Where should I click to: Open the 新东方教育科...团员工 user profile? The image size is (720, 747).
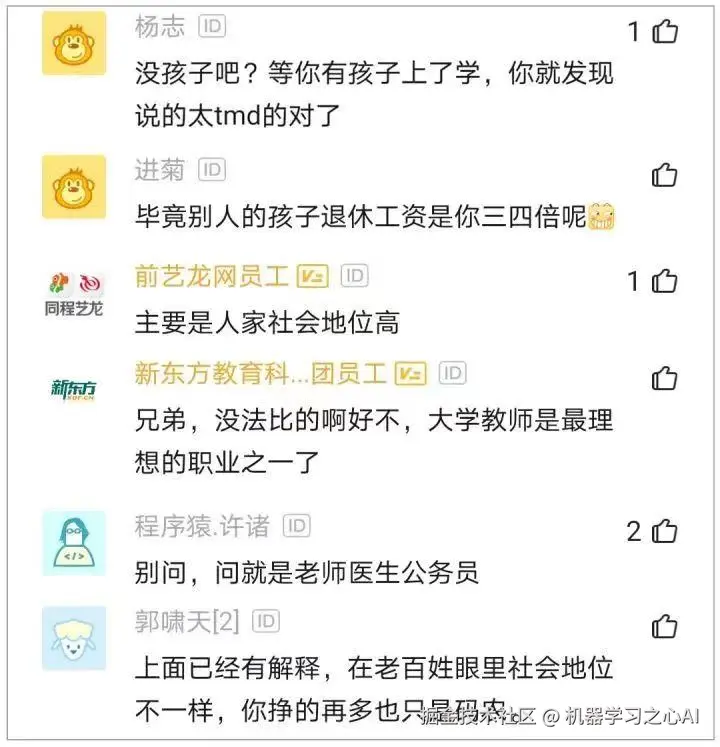(74, 388)
